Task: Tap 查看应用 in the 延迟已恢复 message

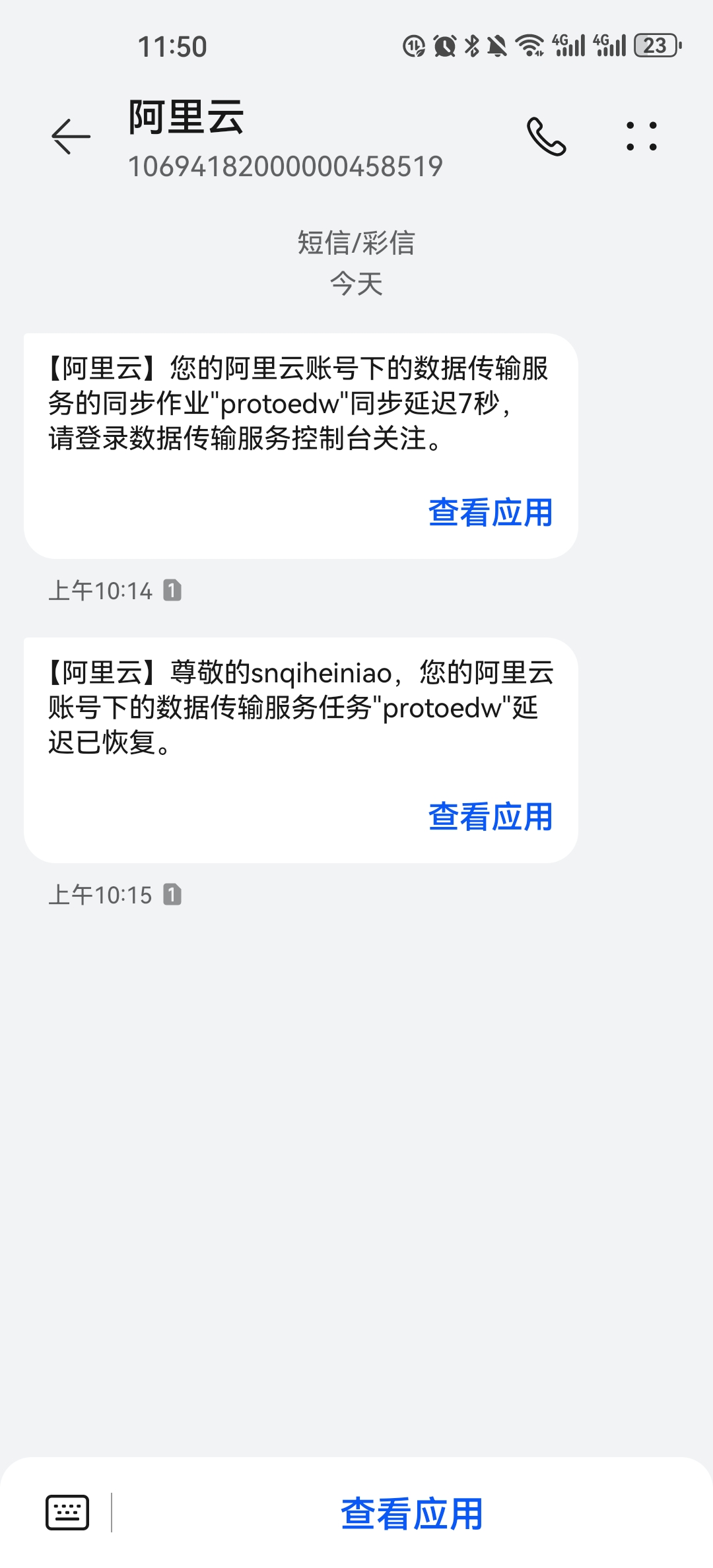Action: click(x=491, y=817)
